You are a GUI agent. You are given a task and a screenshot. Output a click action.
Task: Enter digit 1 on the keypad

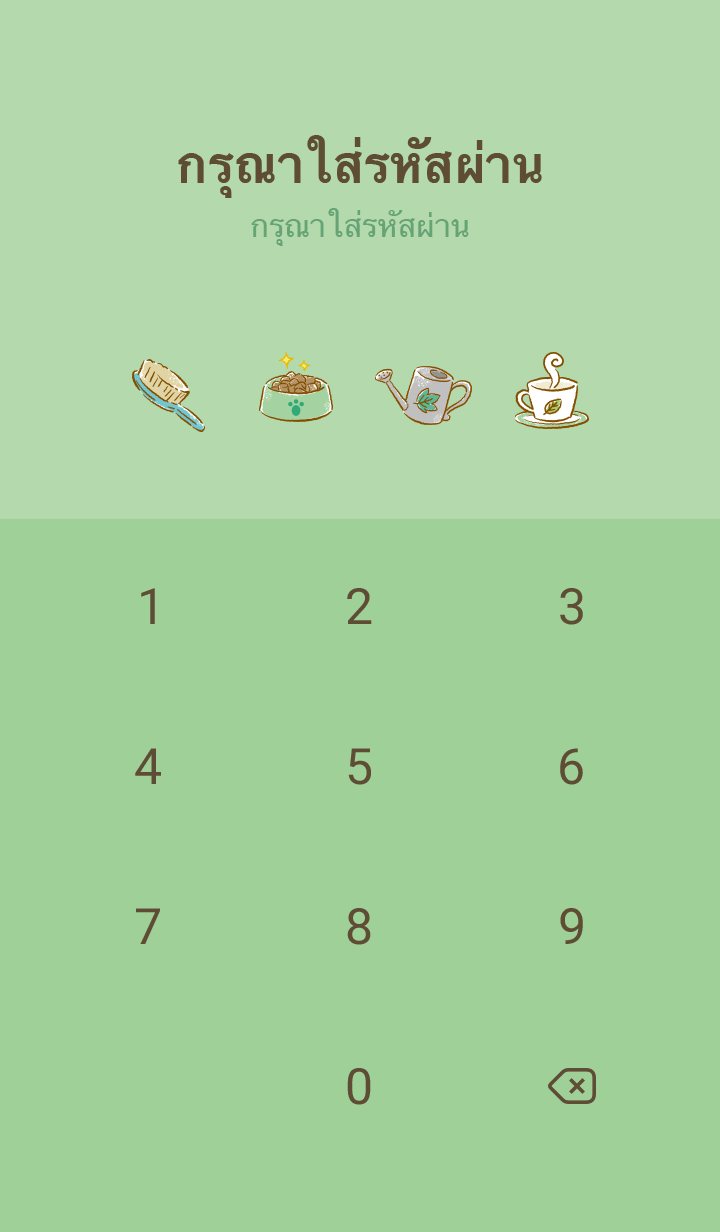(149, 607)
